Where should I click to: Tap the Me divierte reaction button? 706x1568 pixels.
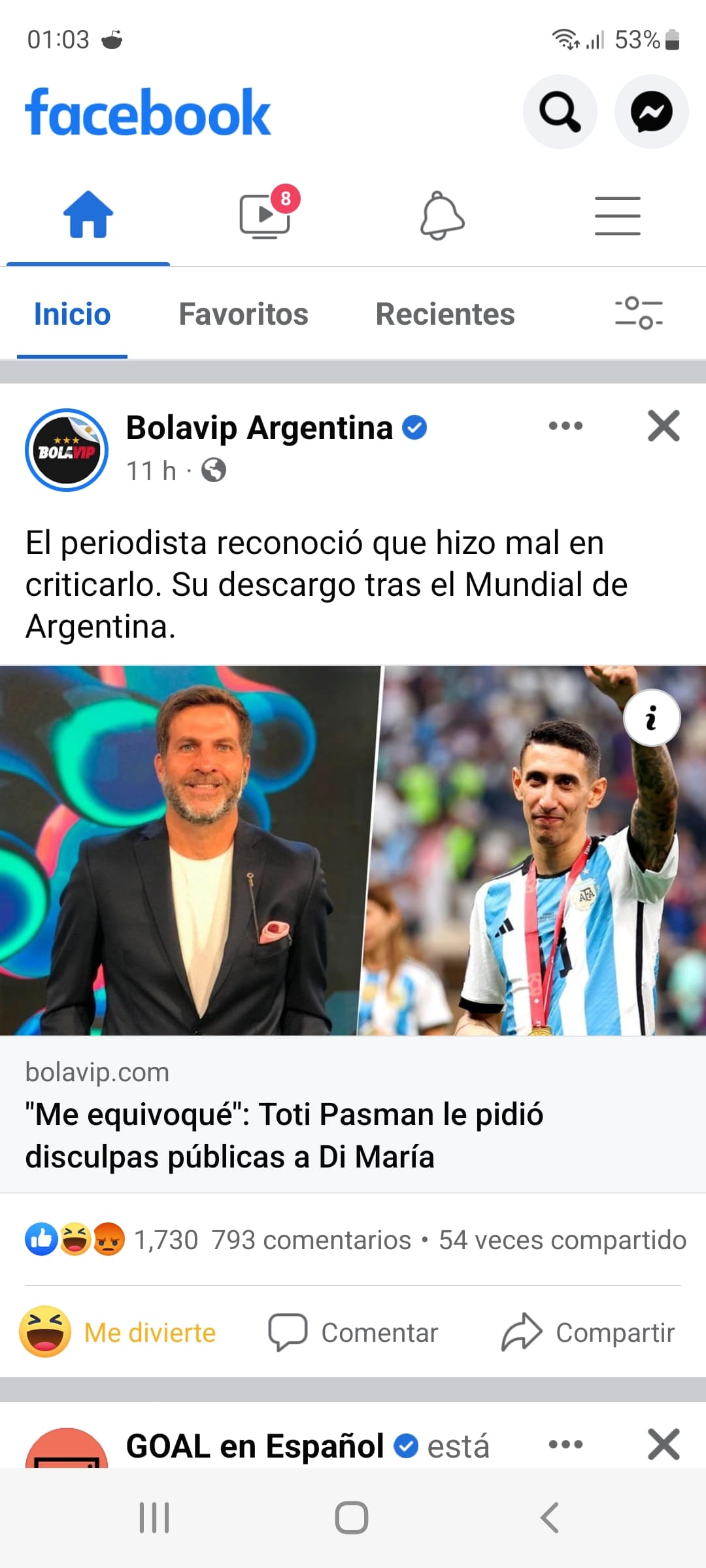(x=118, y=1333)
